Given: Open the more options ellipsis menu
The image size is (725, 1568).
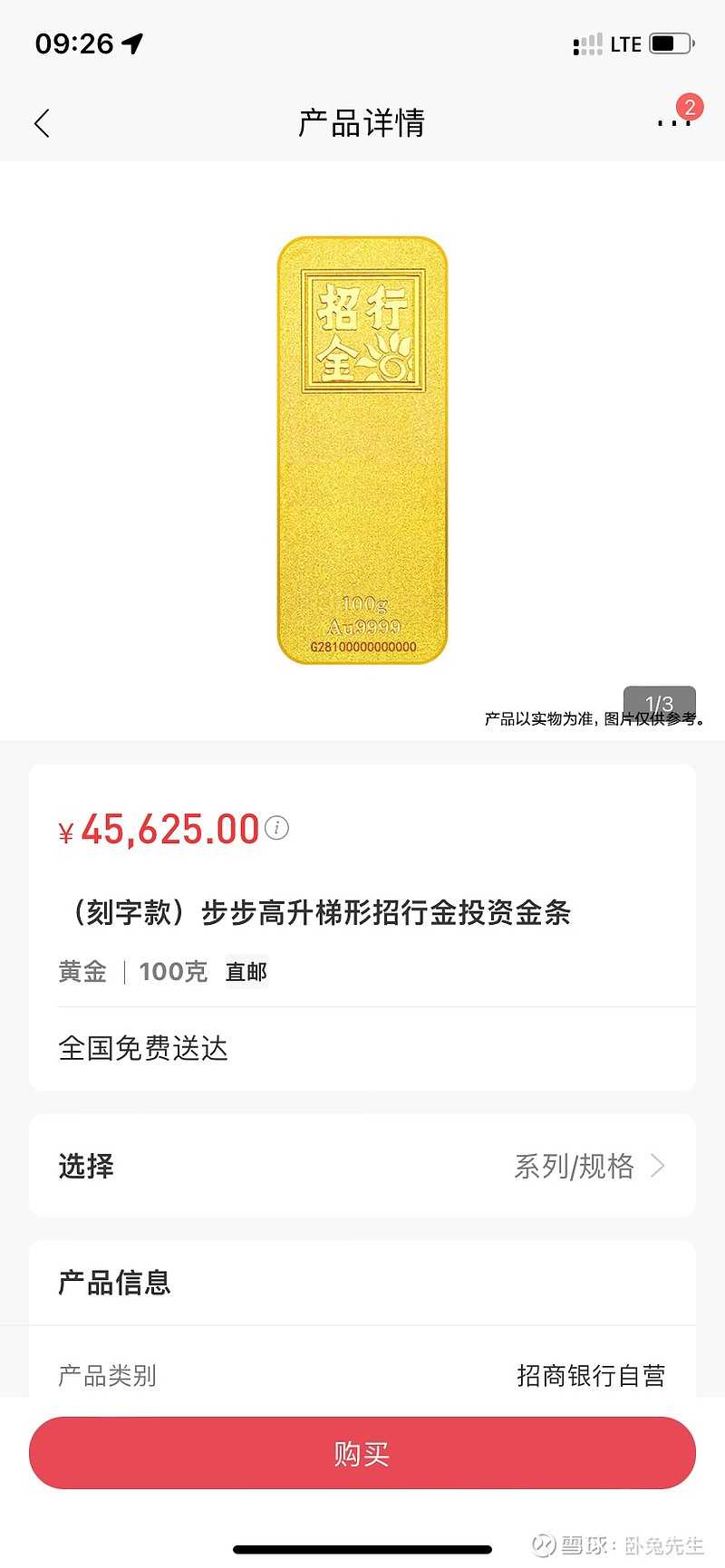Looking at the screenshot, I should pyautogui.click(x=673, y=124).
